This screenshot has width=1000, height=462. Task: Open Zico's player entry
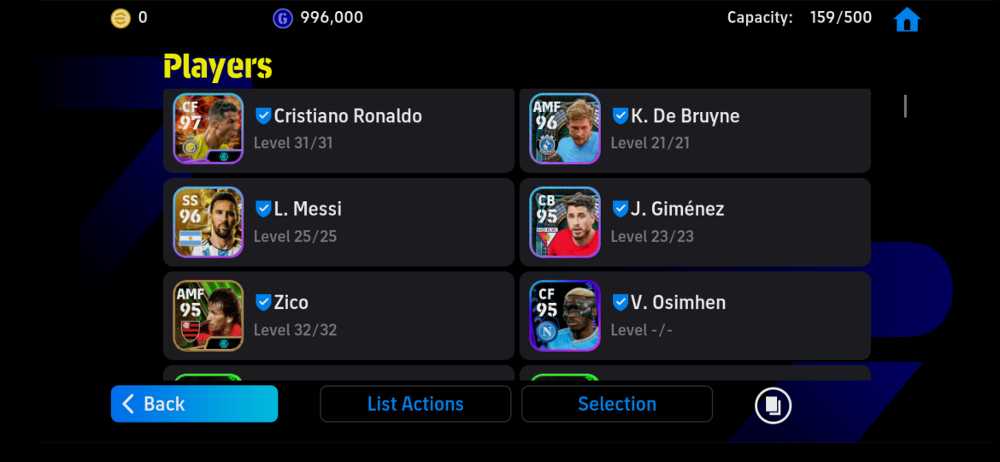tap(339, 315)
